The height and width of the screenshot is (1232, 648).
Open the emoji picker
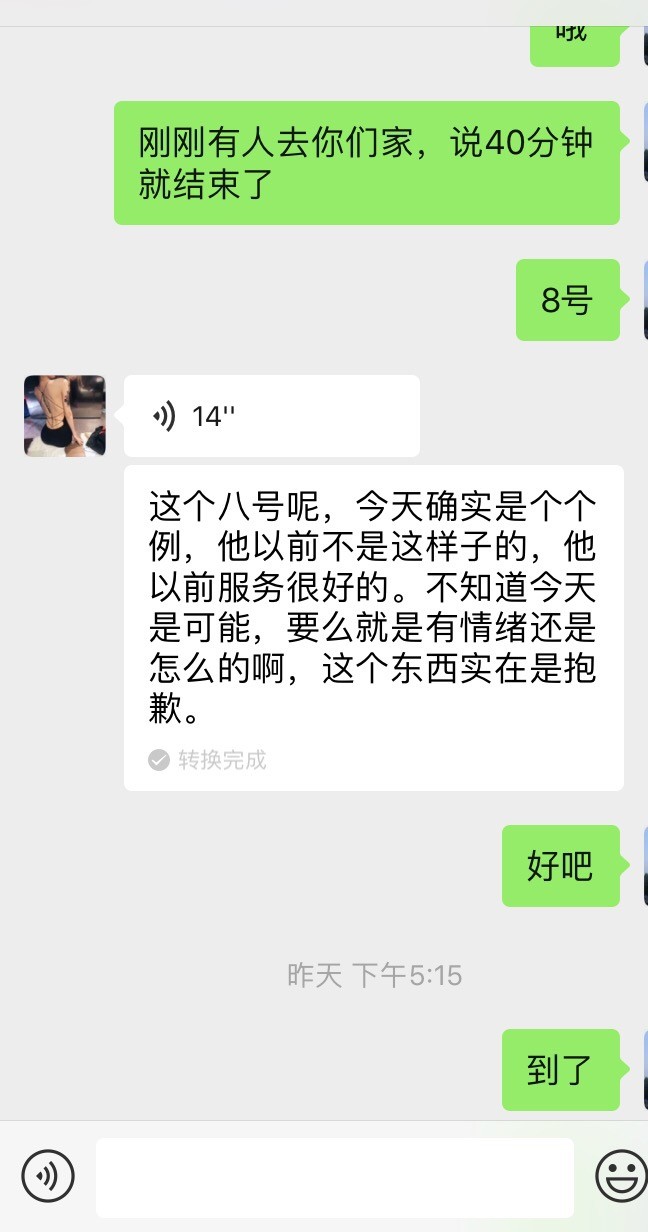620,1176
